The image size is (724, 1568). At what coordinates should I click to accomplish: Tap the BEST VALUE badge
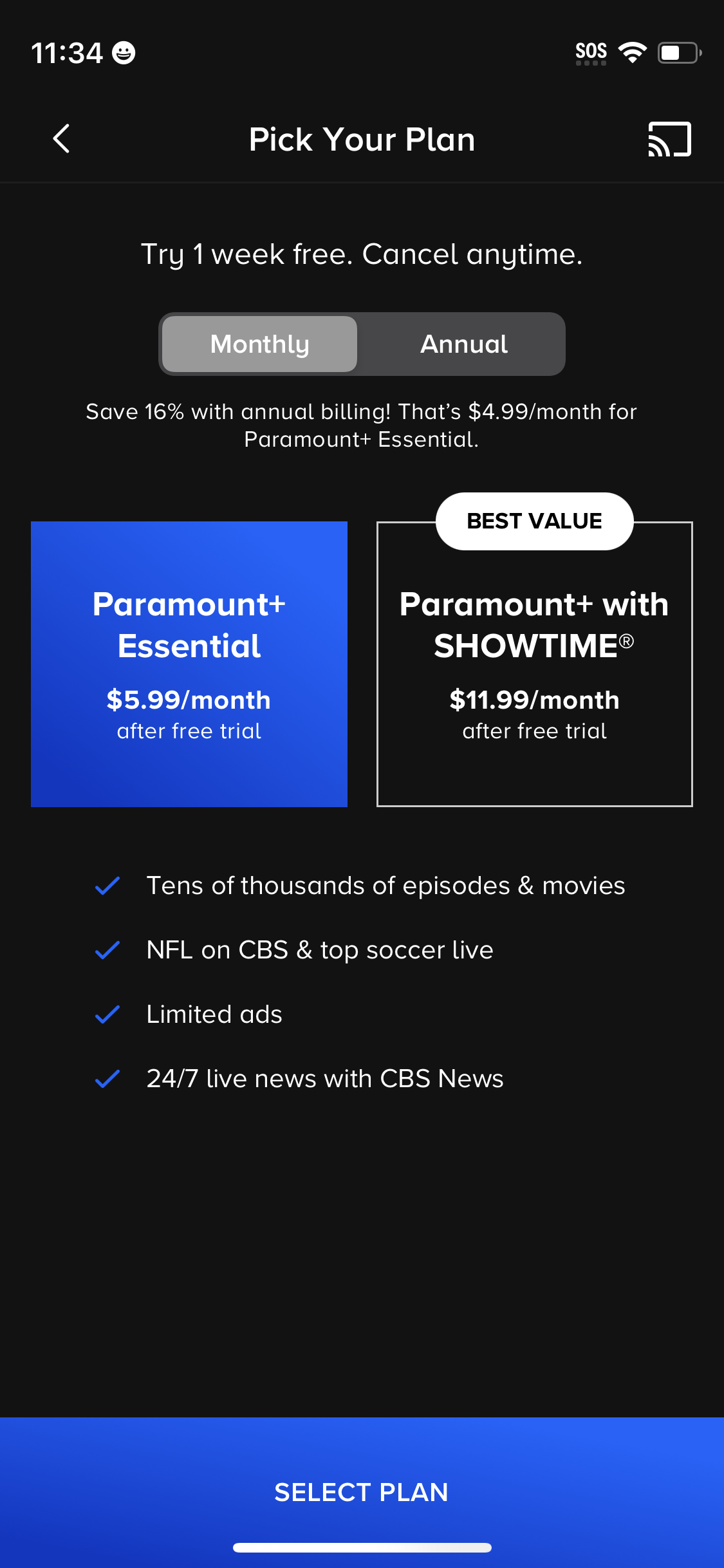click(x=534, y=521)
